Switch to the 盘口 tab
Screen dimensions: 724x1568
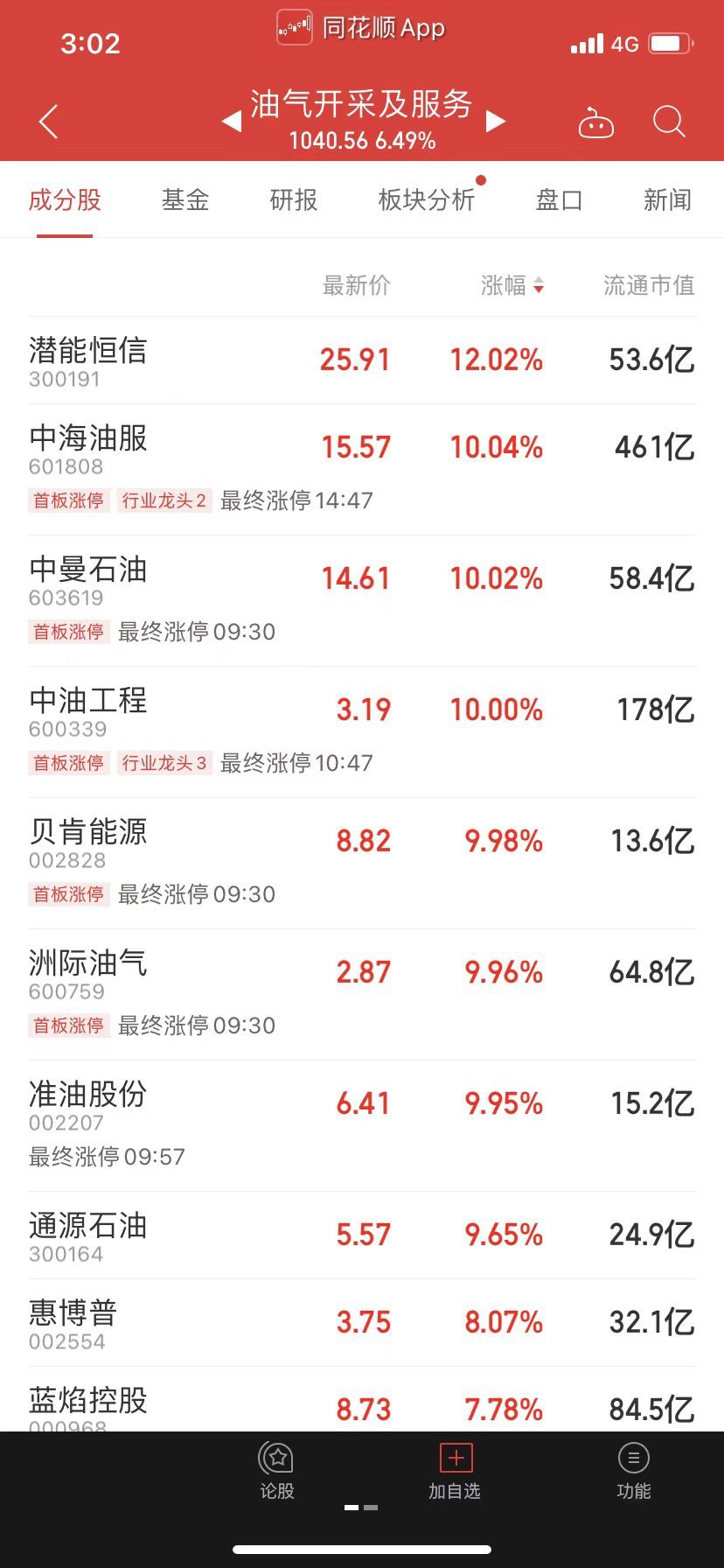[x=559, y=200]
